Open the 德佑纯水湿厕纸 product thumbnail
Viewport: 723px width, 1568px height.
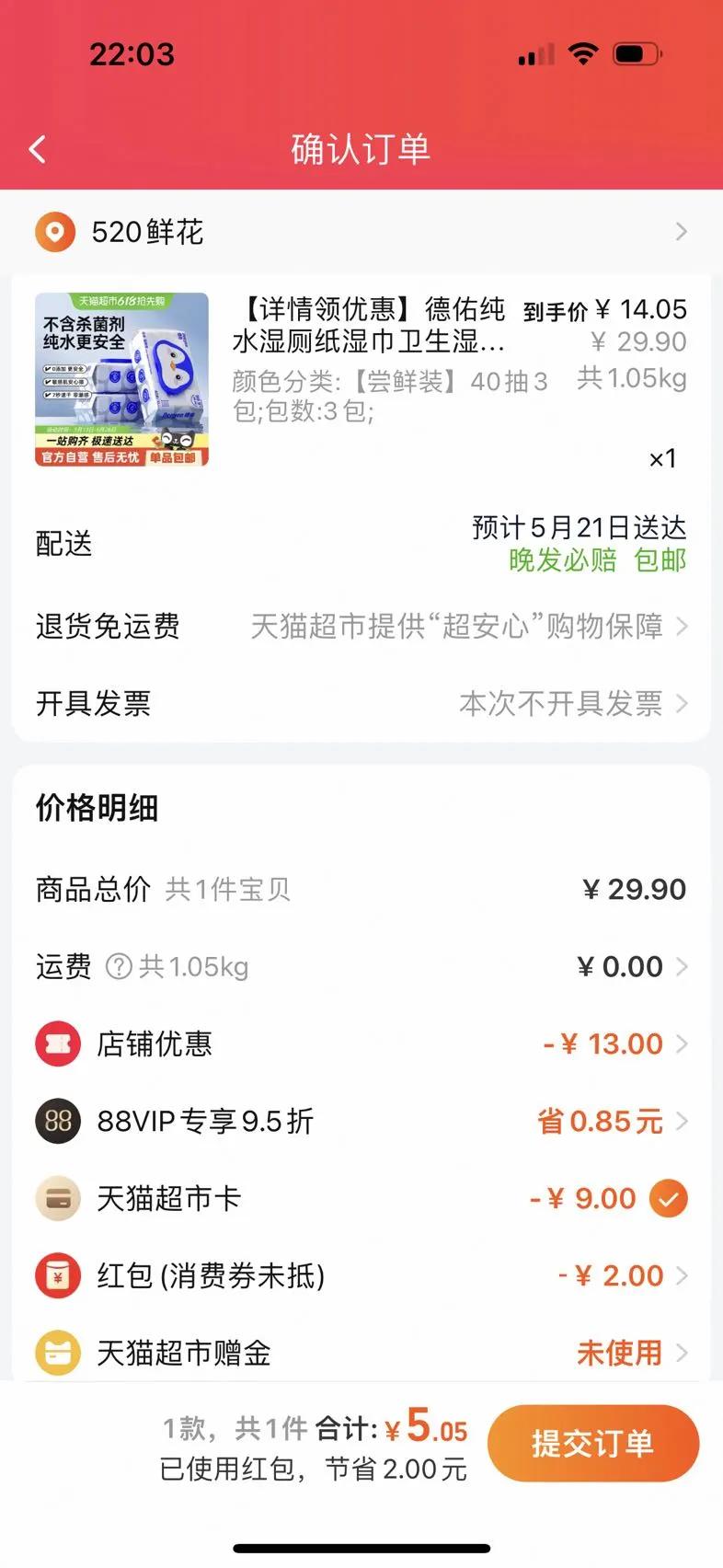click(121, 379)
